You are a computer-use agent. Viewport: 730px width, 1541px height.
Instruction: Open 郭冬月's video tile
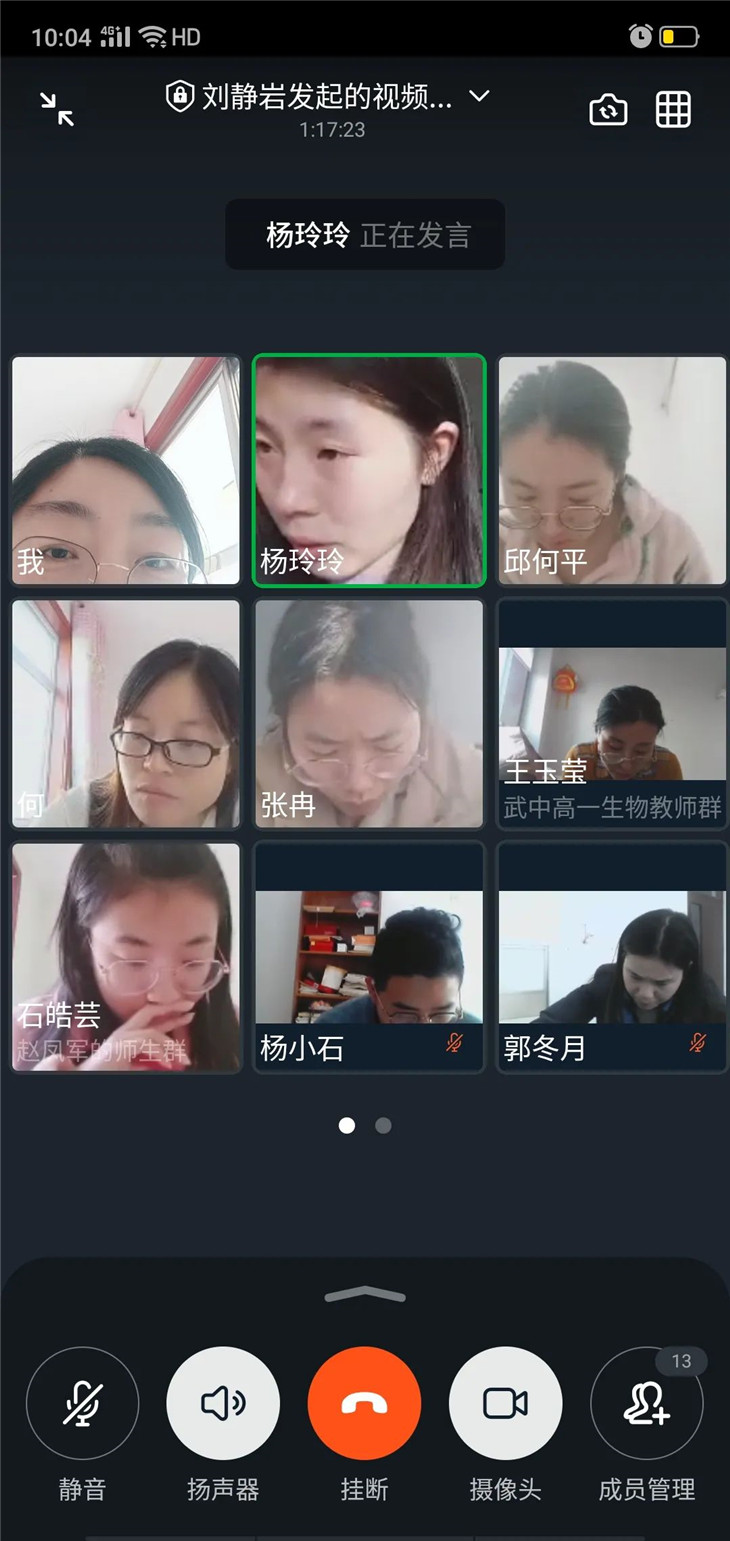point(612,957)
